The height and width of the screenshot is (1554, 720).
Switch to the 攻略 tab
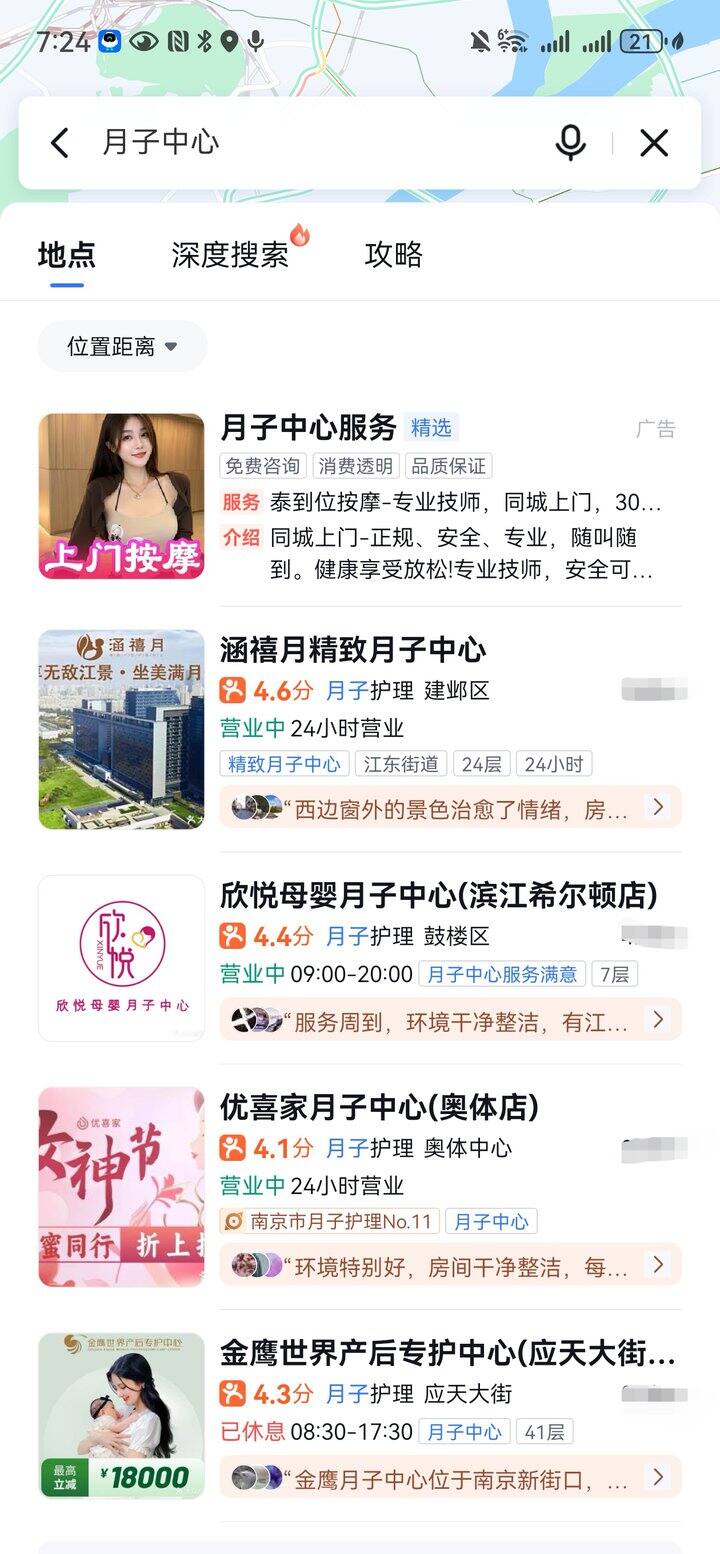pyautogui.click(x=393, y=255)
